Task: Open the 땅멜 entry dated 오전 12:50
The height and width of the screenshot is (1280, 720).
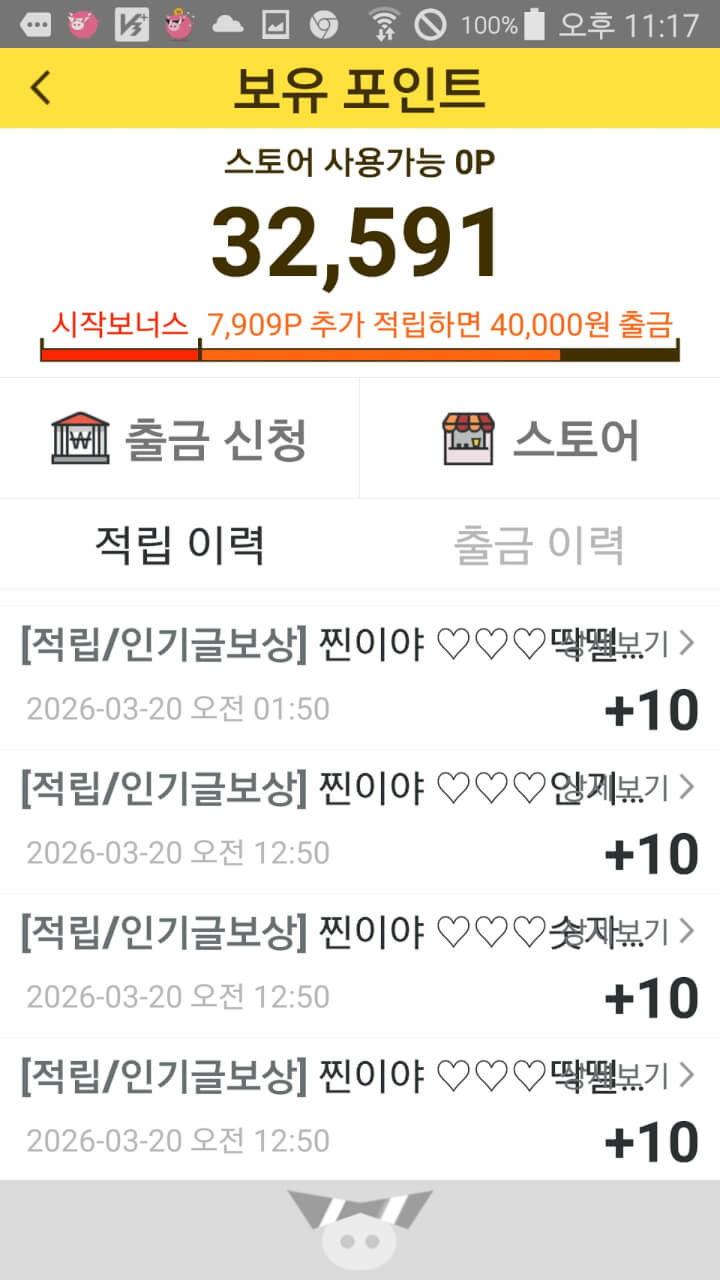Action: tap(360, 1108)
